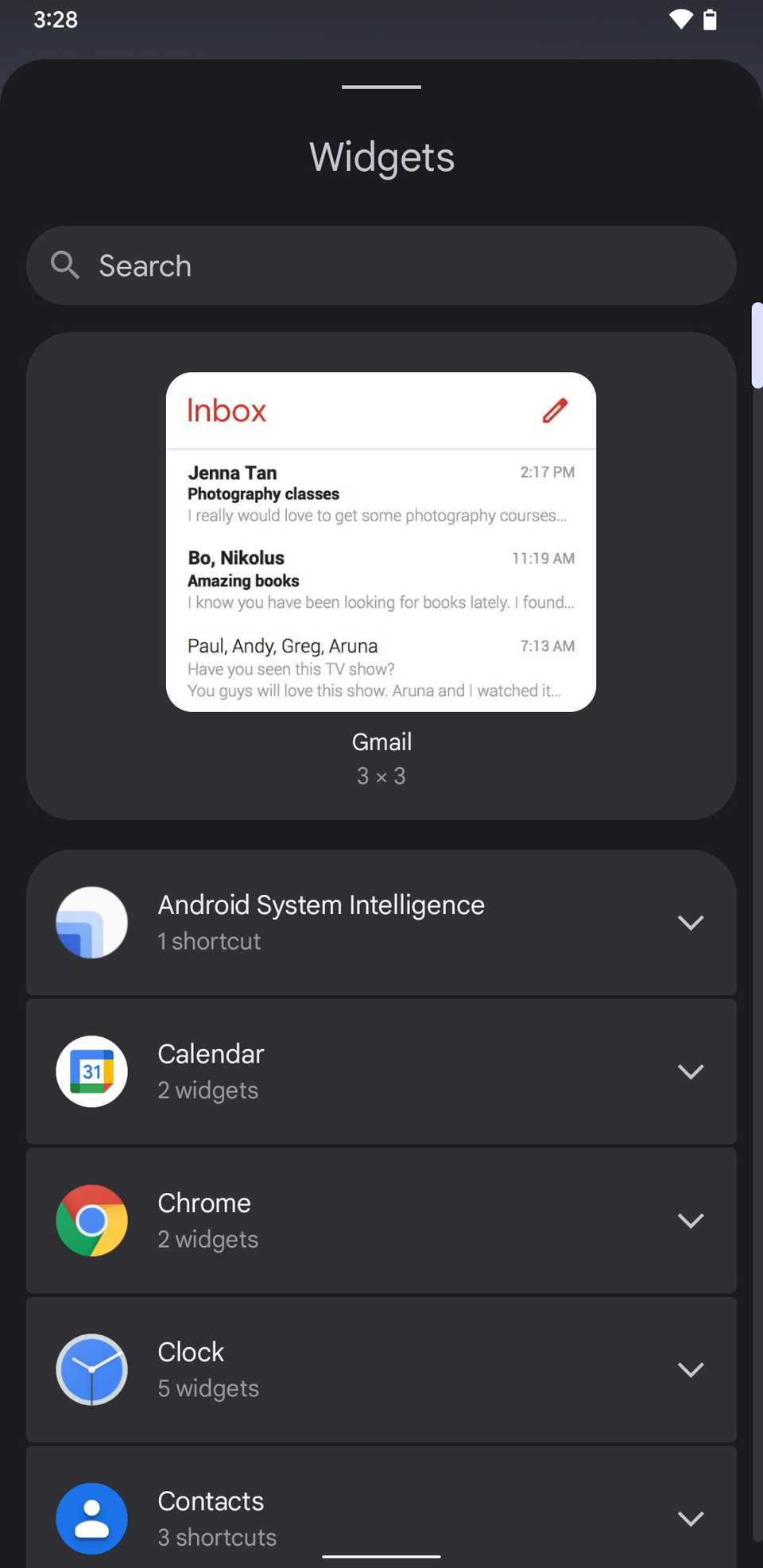Tap the battery status indicator
The width and height of the screenshot is (763, 1568).
710,19
